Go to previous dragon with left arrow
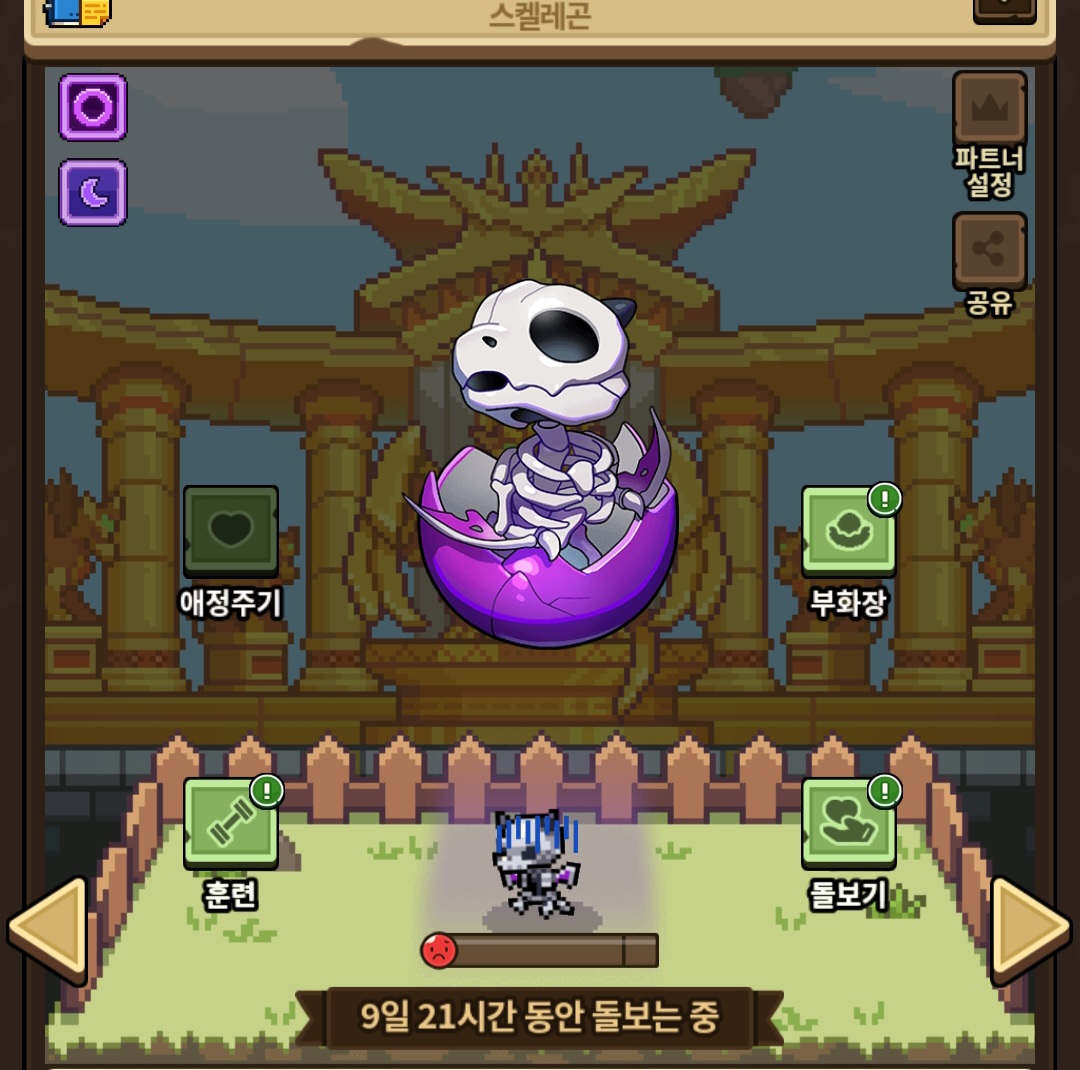The width and height of the screenshot is (1080, 1070). click(48, 929)
